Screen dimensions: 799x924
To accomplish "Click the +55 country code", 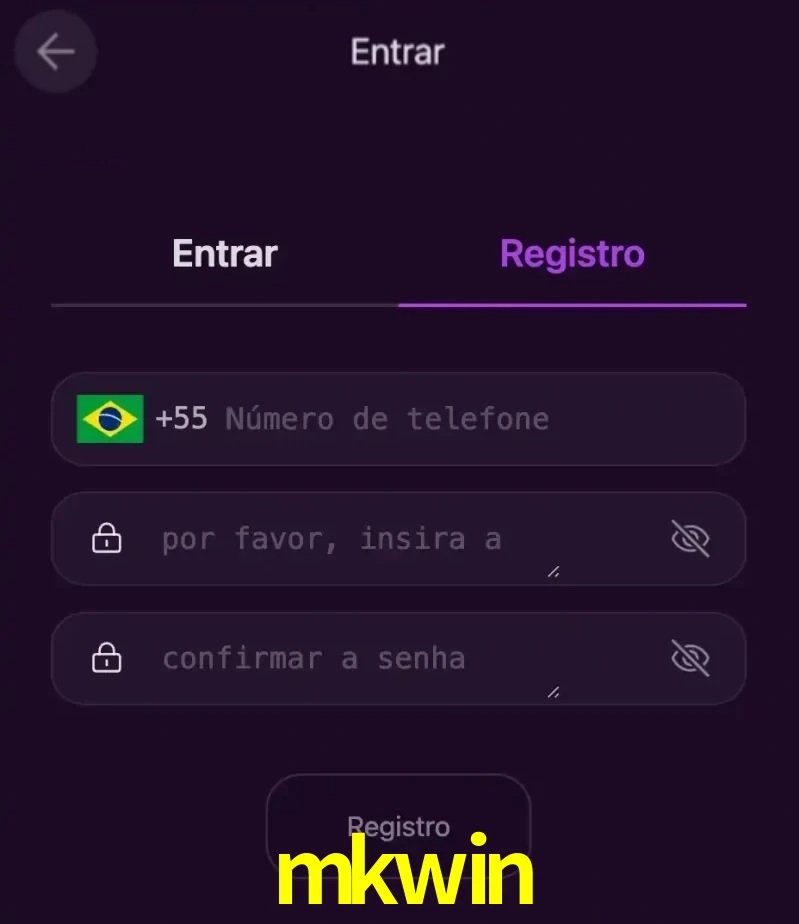I will pyautogui.click(x=181, y=419).
